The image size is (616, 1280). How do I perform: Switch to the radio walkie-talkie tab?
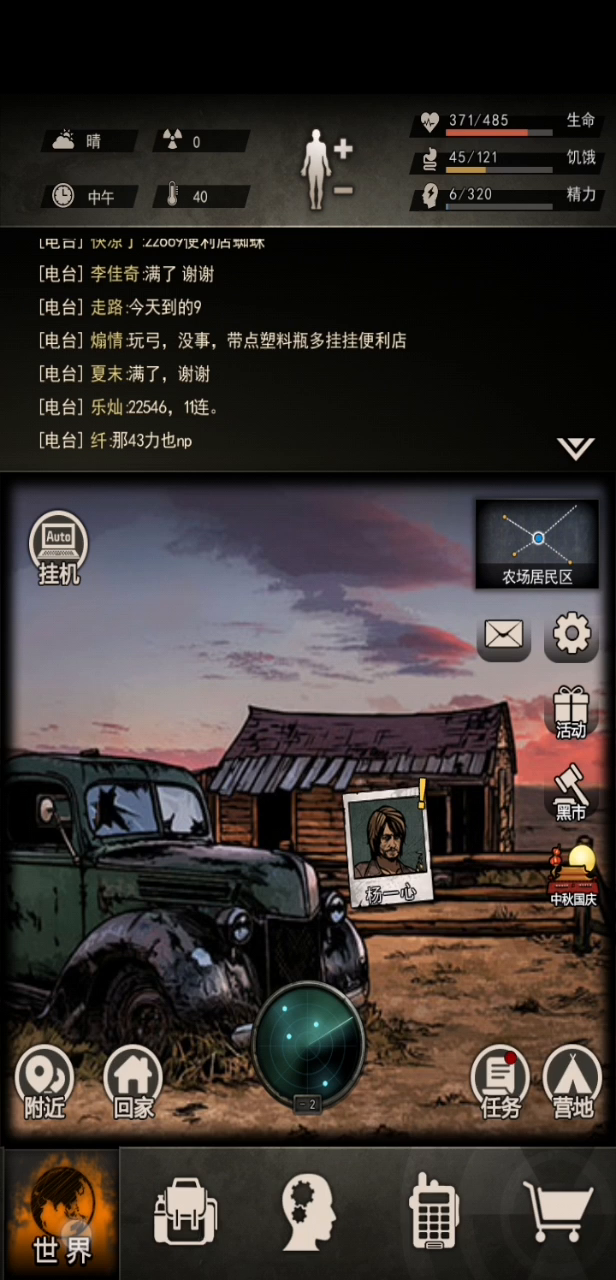(x=433, y=1213)
